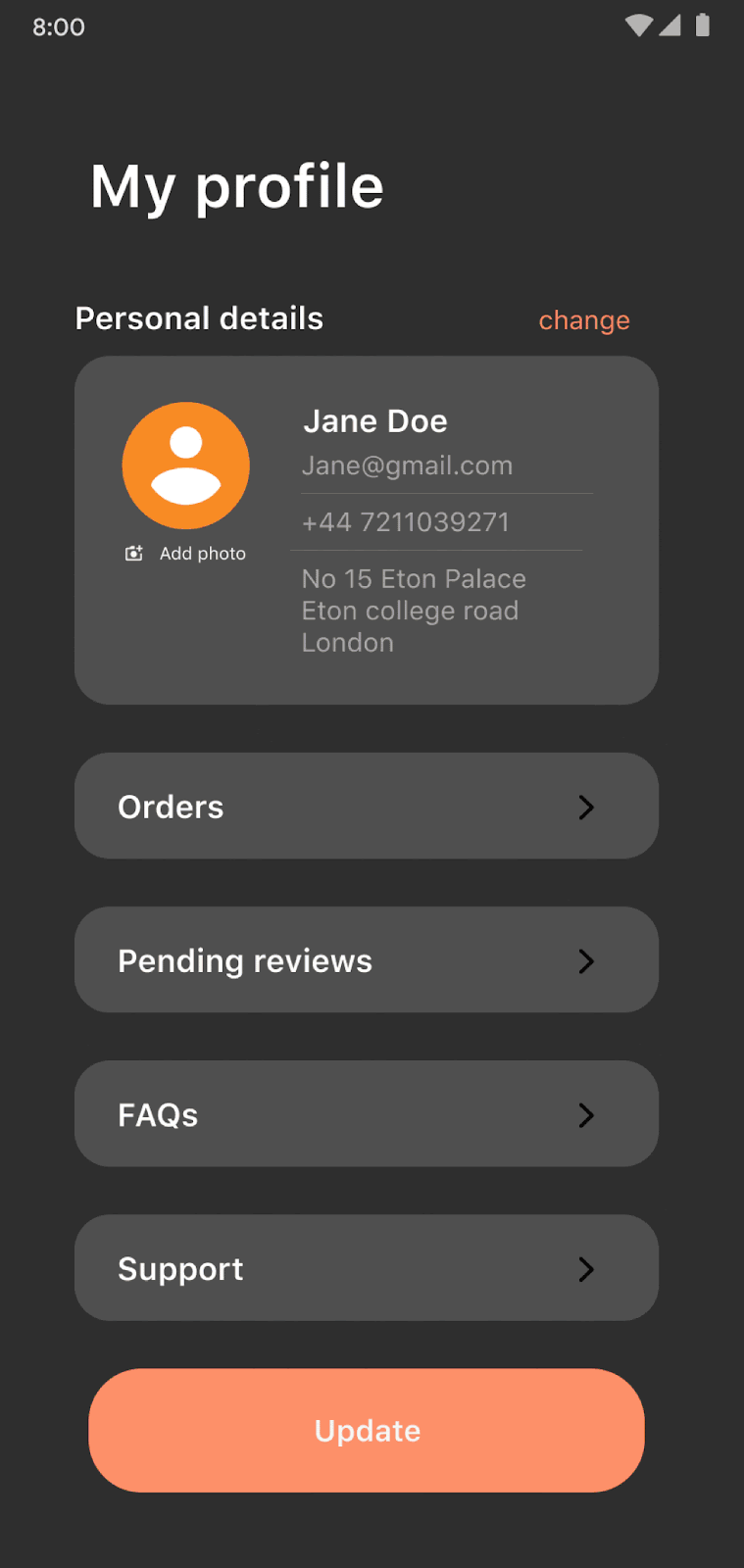
Task: Click the Jane Doe name text
Action: [x=374, y=420]
